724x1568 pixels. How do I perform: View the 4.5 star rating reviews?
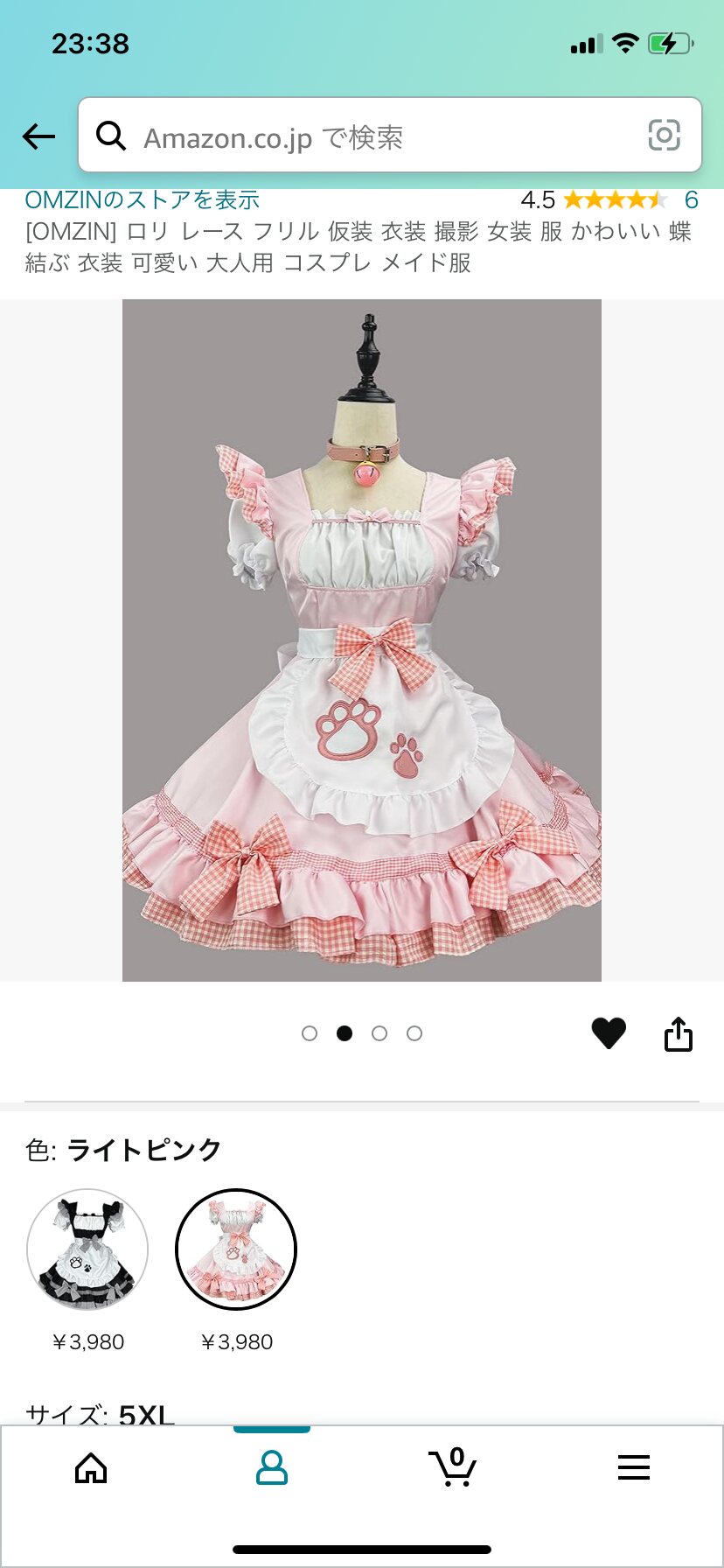coord(614,200)
